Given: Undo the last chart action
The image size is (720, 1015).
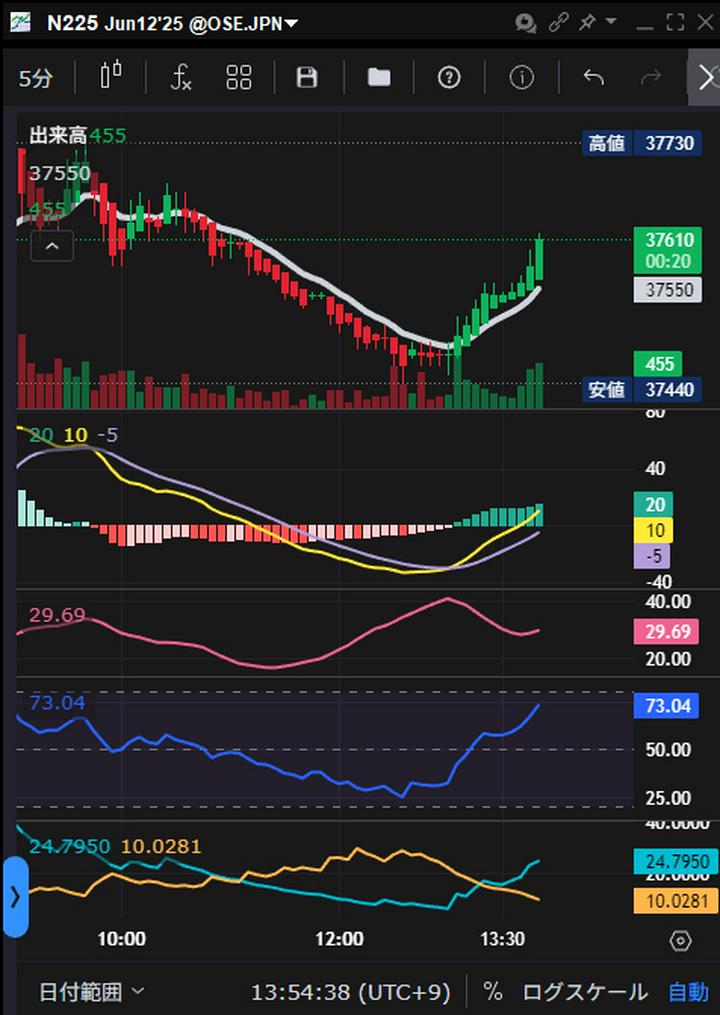Looking at the screenshot, I should [592, 77].
